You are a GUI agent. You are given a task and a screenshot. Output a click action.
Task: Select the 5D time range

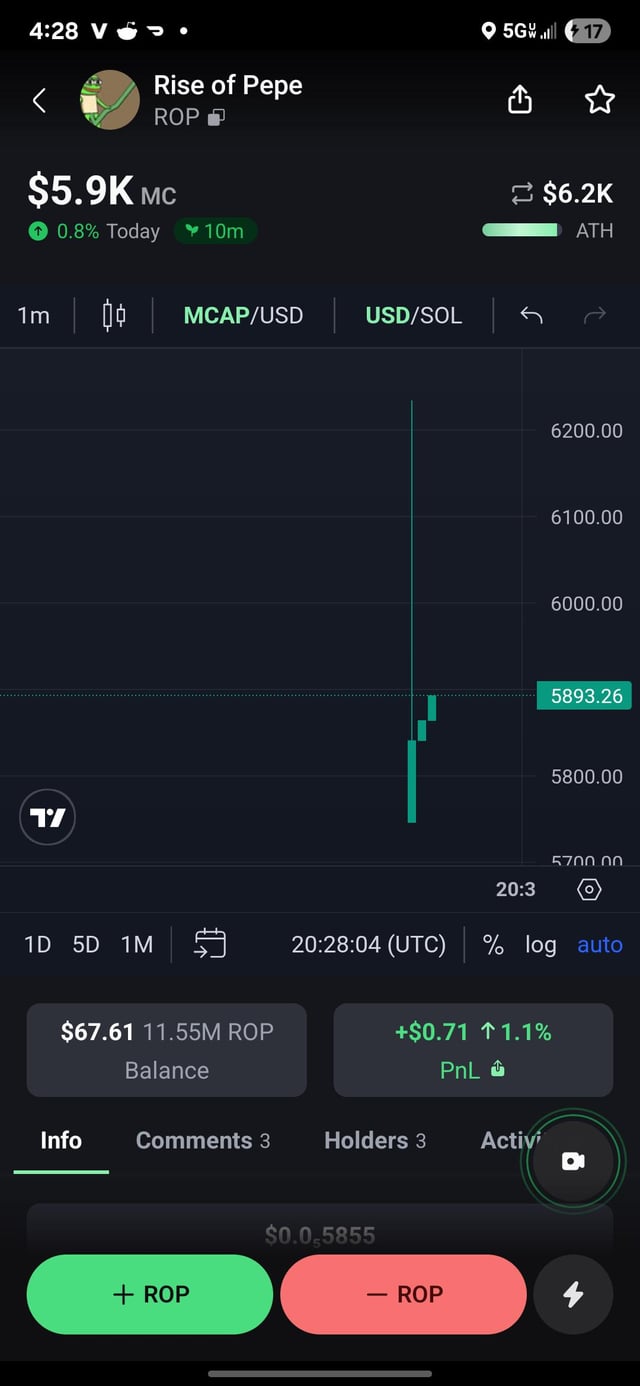click(86, 944)
